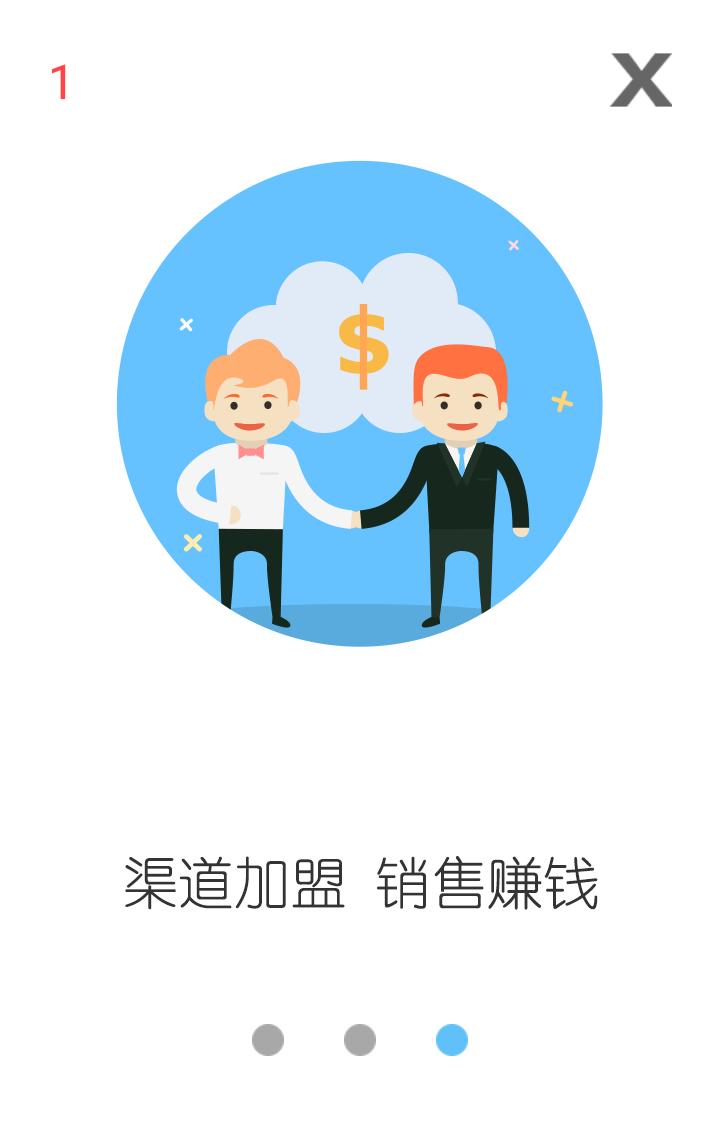
Task: Click the dollar sign icon in the cloud
Action: [x=365, y=338]
